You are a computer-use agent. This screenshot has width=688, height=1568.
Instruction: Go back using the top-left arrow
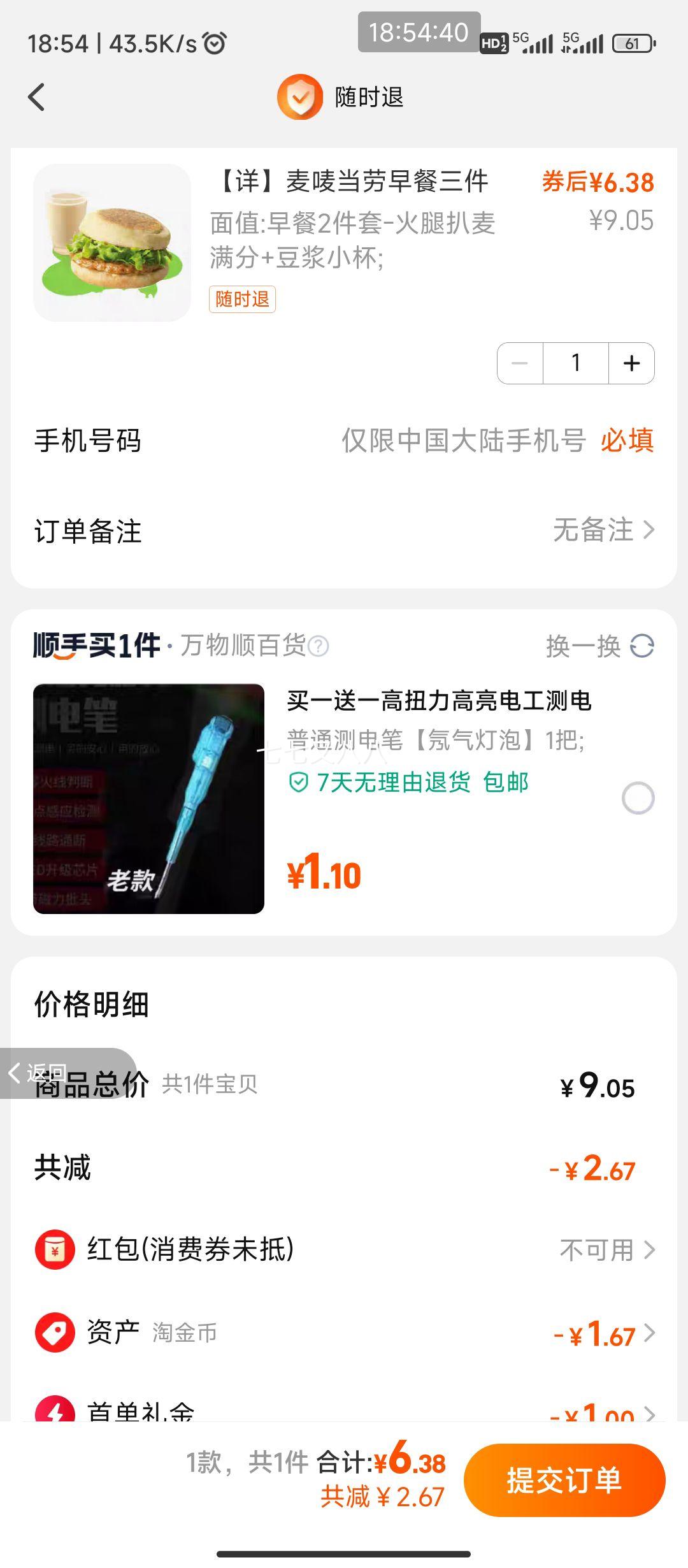click(x=37, y=98)
